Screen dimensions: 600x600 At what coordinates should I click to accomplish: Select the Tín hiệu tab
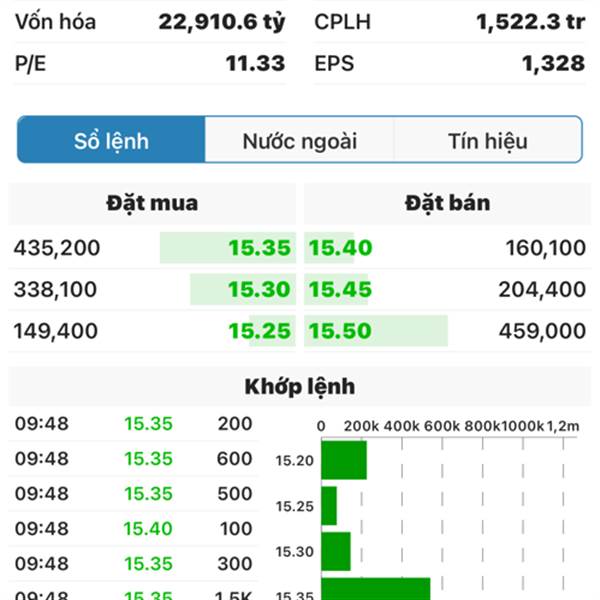[x=487, y=141]
